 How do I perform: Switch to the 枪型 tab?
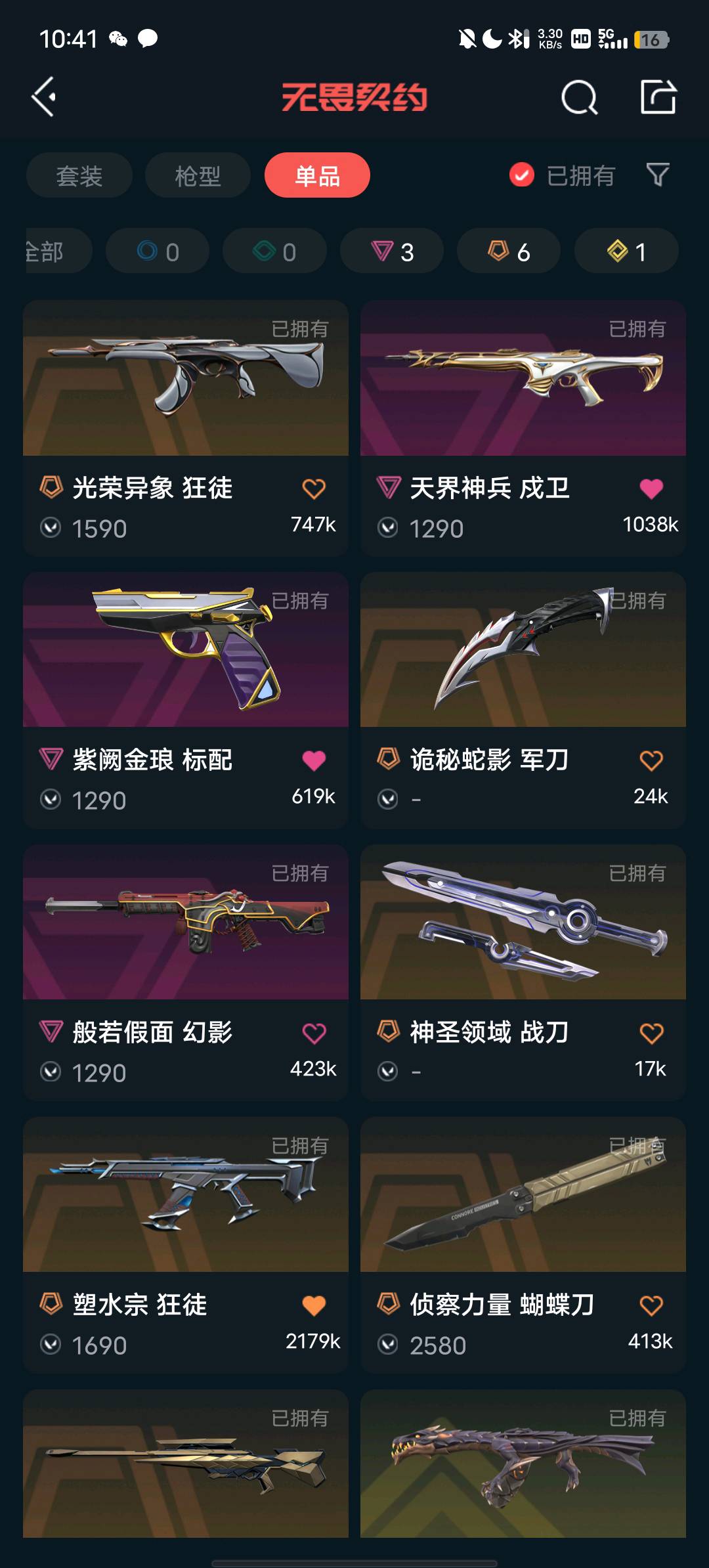198,175
